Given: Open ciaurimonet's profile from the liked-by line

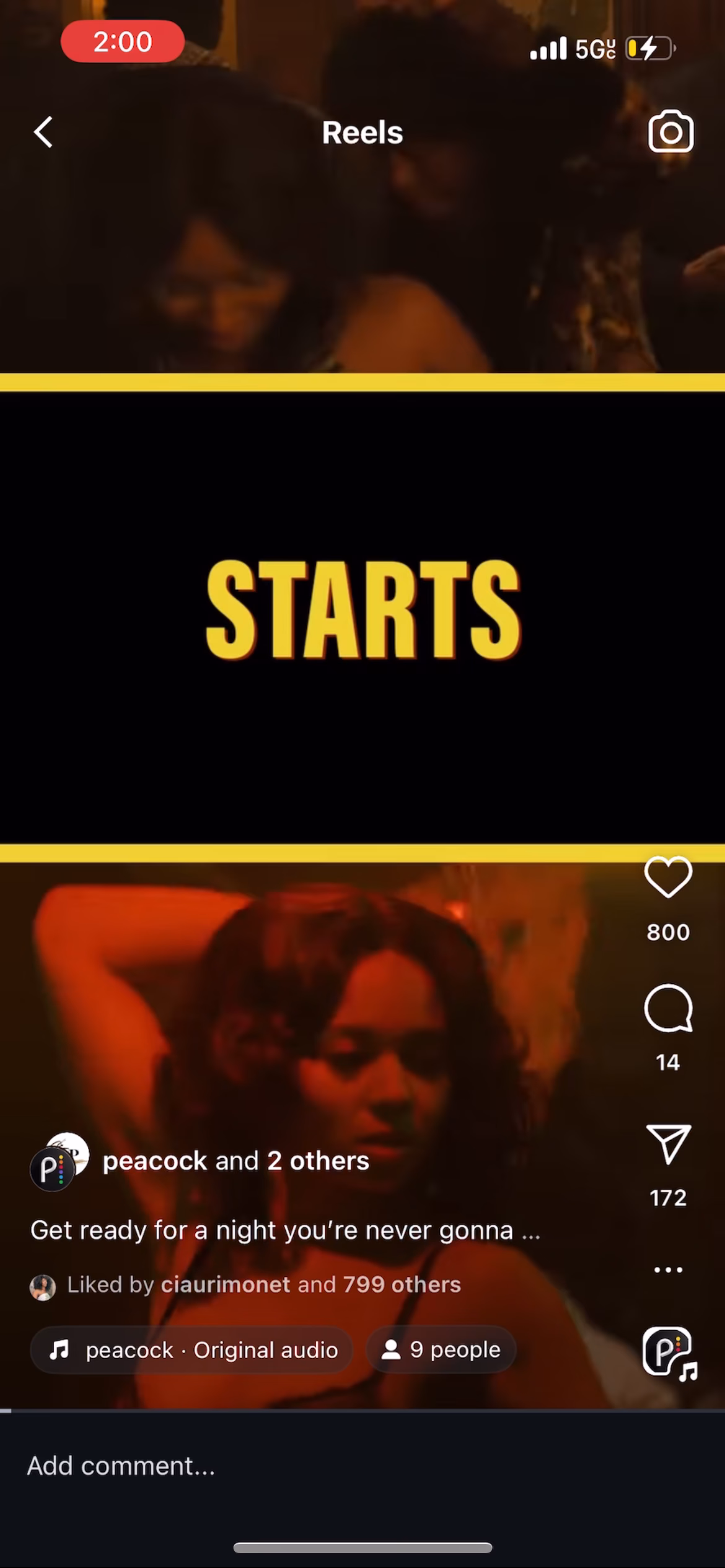Looking at the screenshot, I should click(x=226, y=1285).
